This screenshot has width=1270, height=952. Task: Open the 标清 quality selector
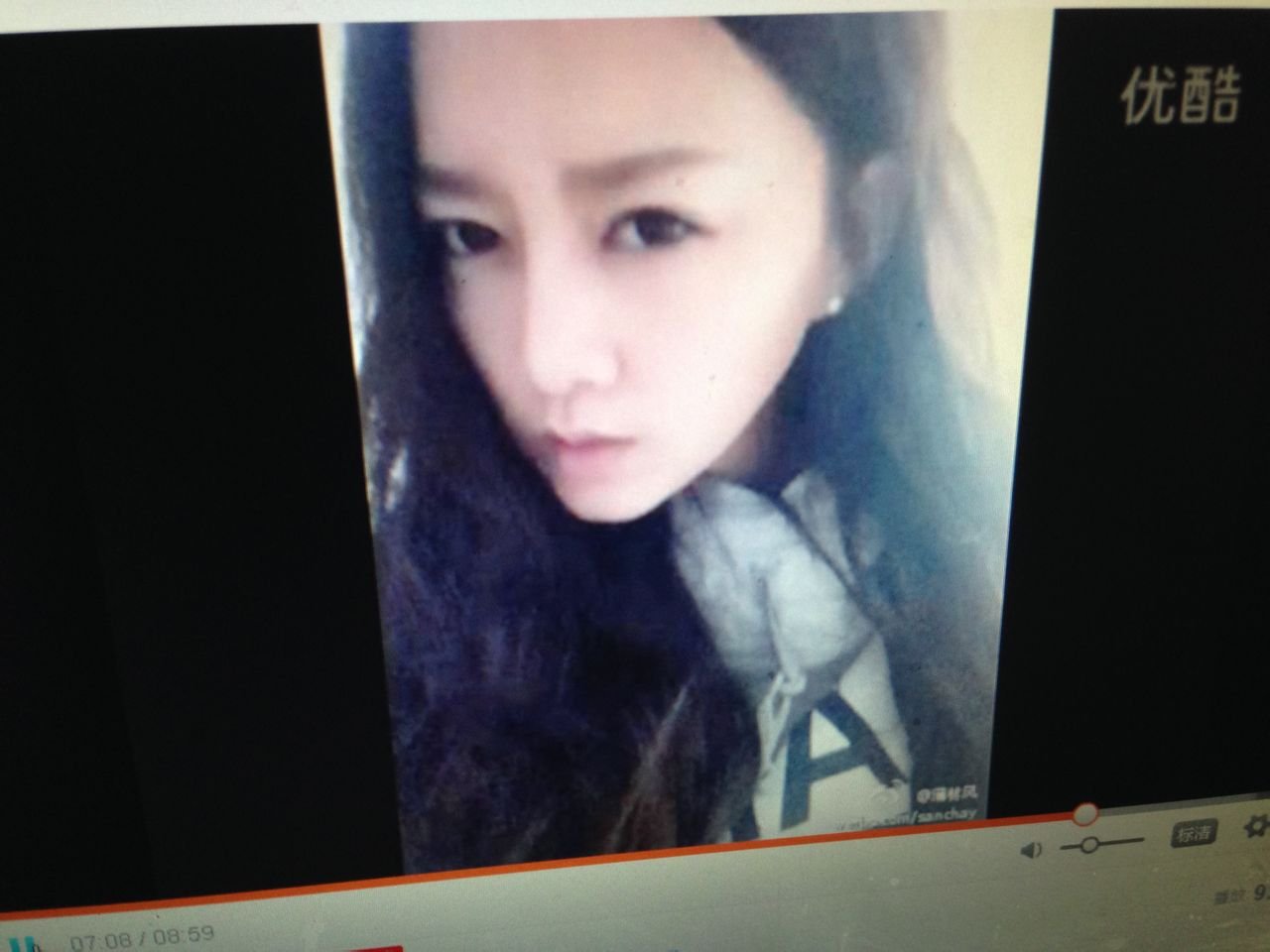point(1194,833)
